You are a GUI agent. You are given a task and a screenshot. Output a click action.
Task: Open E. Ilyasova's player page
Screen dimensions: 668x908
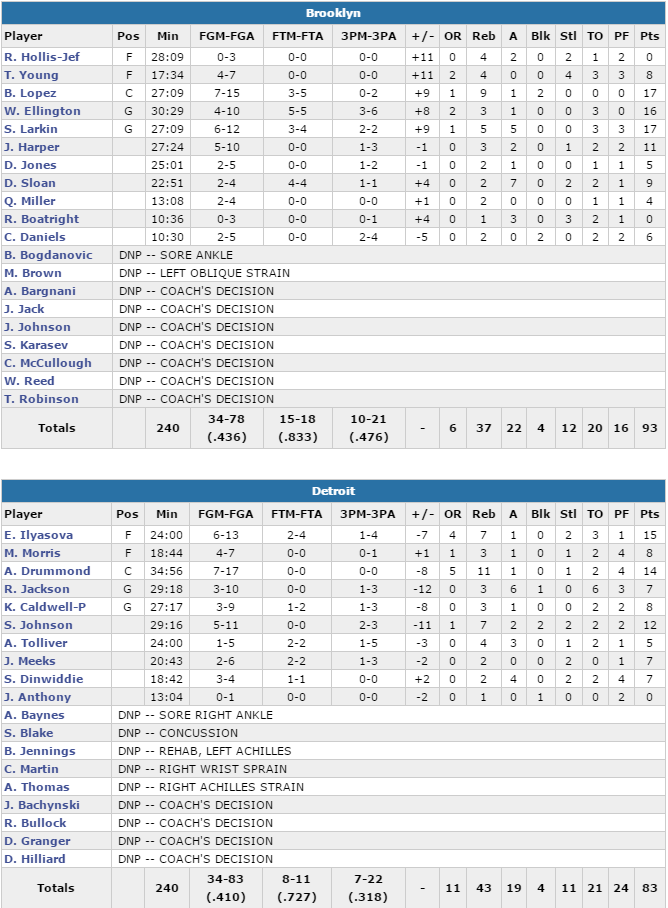coord(36,535)
